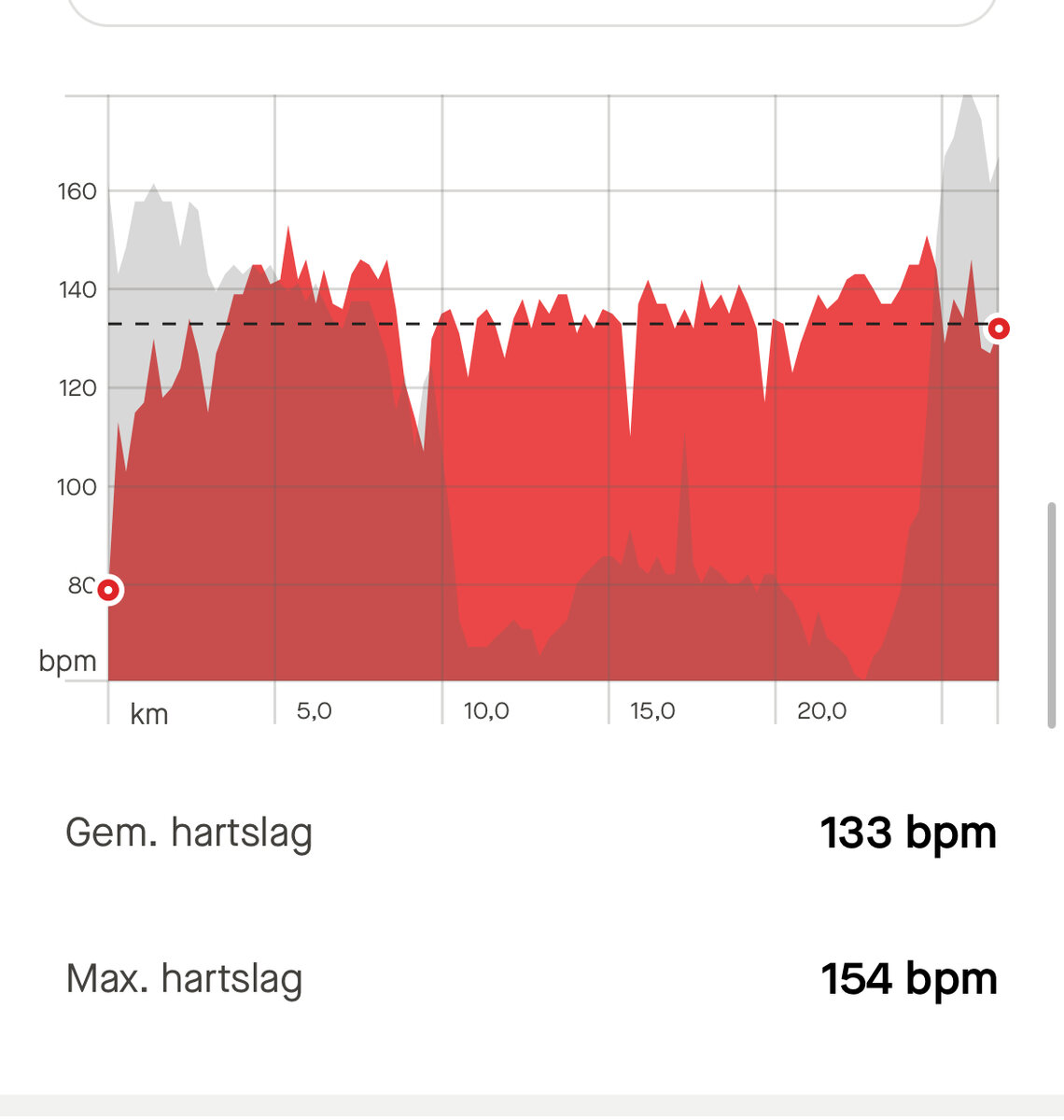Tap the heart rate chart's end marker

pos(999,329)
